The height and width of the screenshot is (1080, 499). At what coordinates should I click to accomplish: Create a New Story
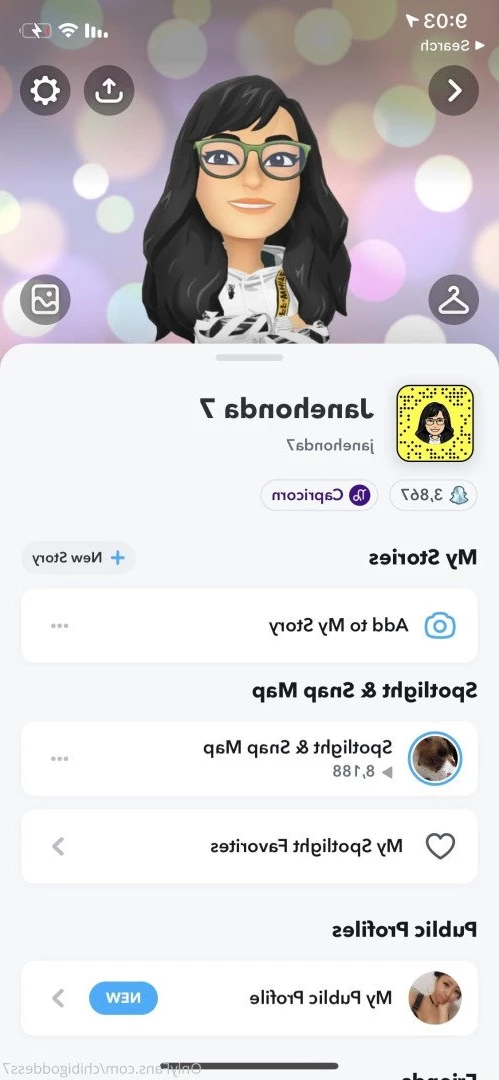78,558
